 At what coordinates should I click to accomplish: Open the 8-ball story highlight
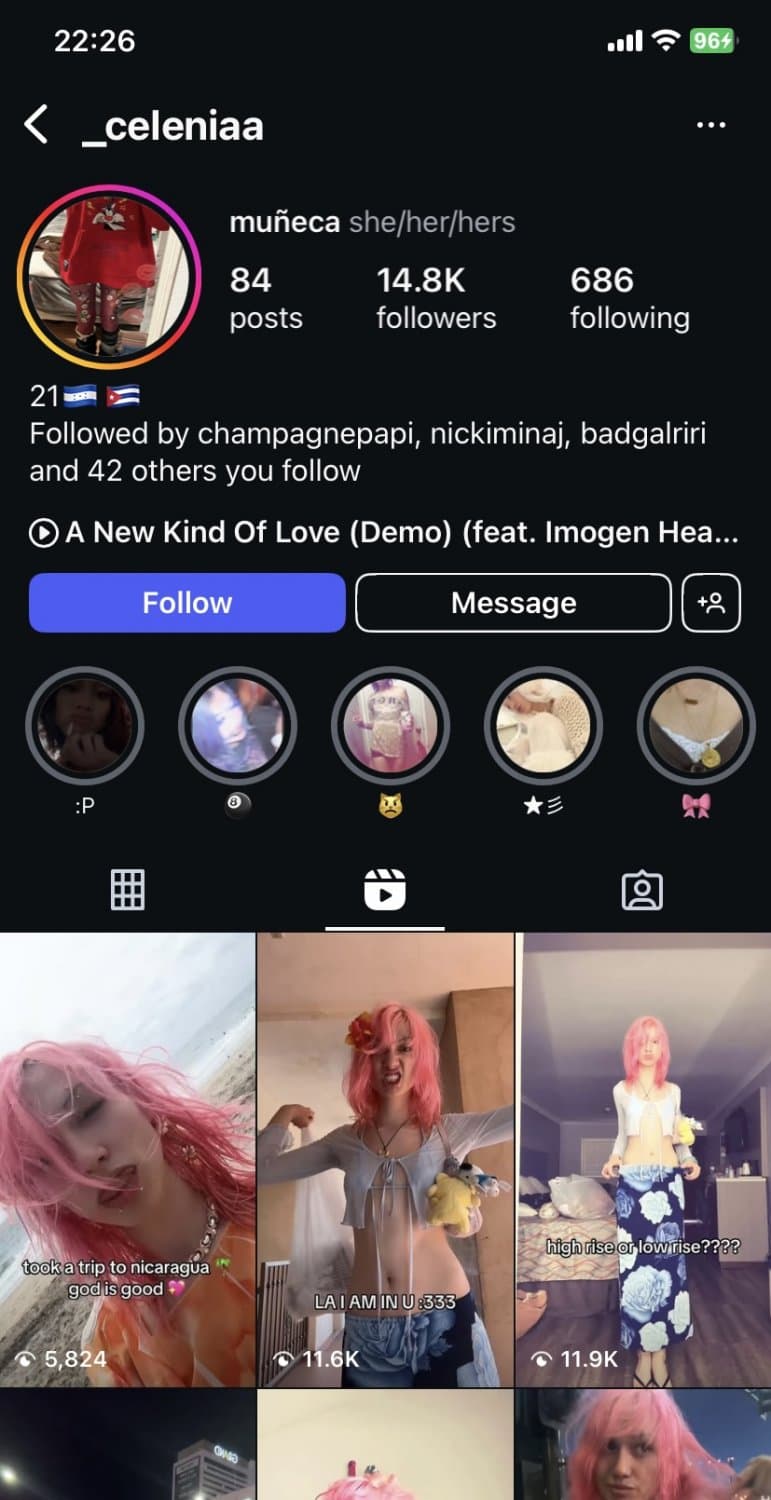click(x=237, y=726)
